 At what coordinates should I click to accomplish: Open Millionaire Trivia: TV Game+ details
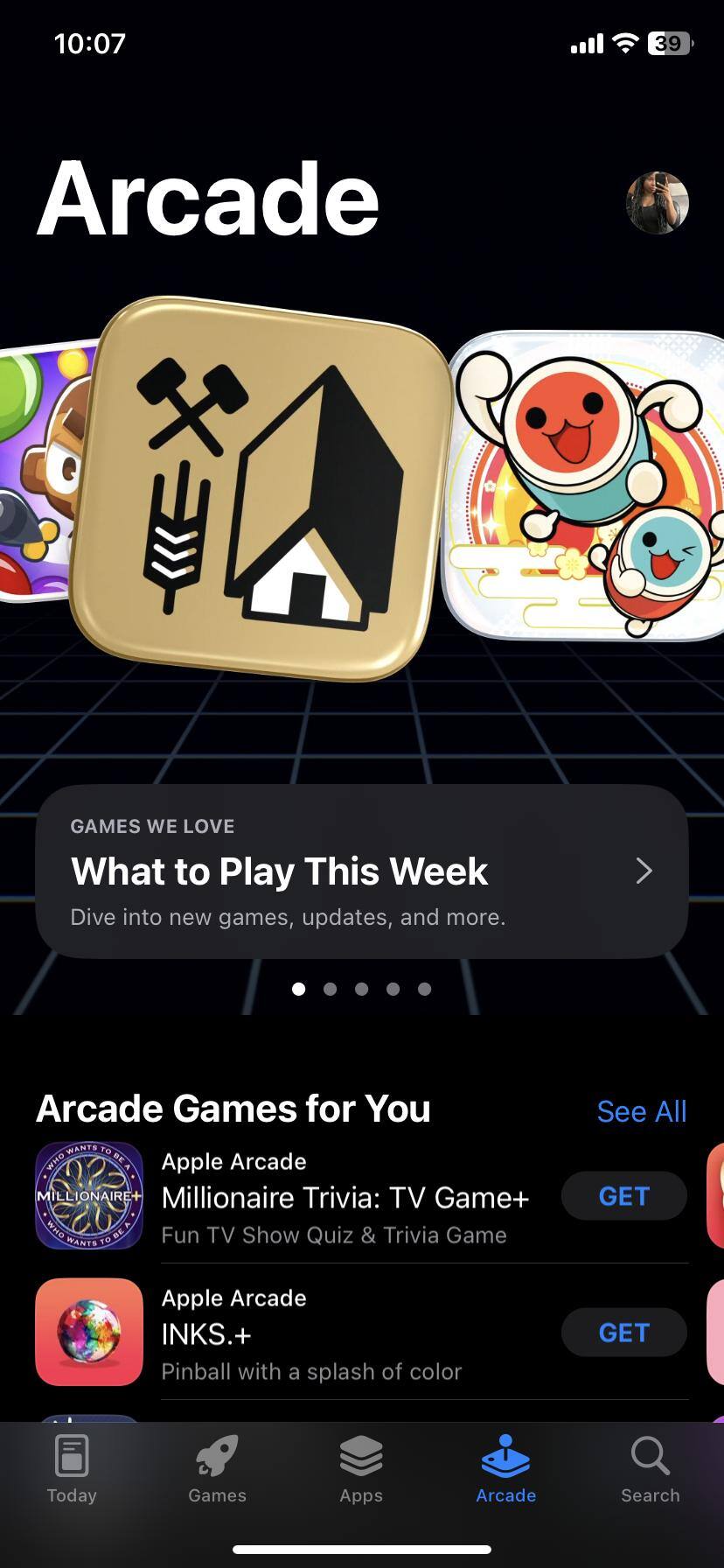tap(345, 1197)
